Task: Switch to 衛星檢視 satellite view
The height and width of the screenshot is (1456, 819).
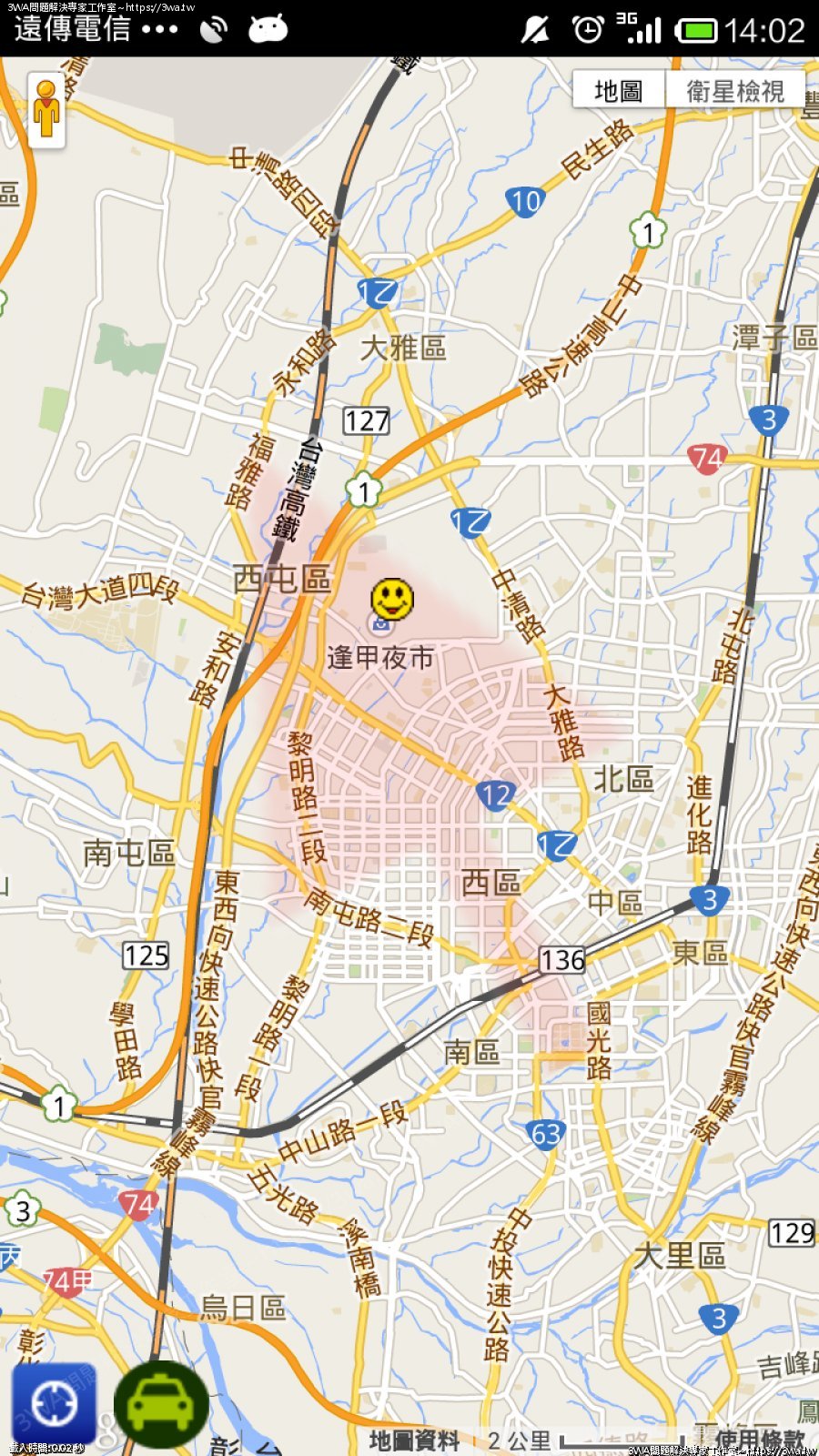Action: pyautogui.click(x=735, y=91)
